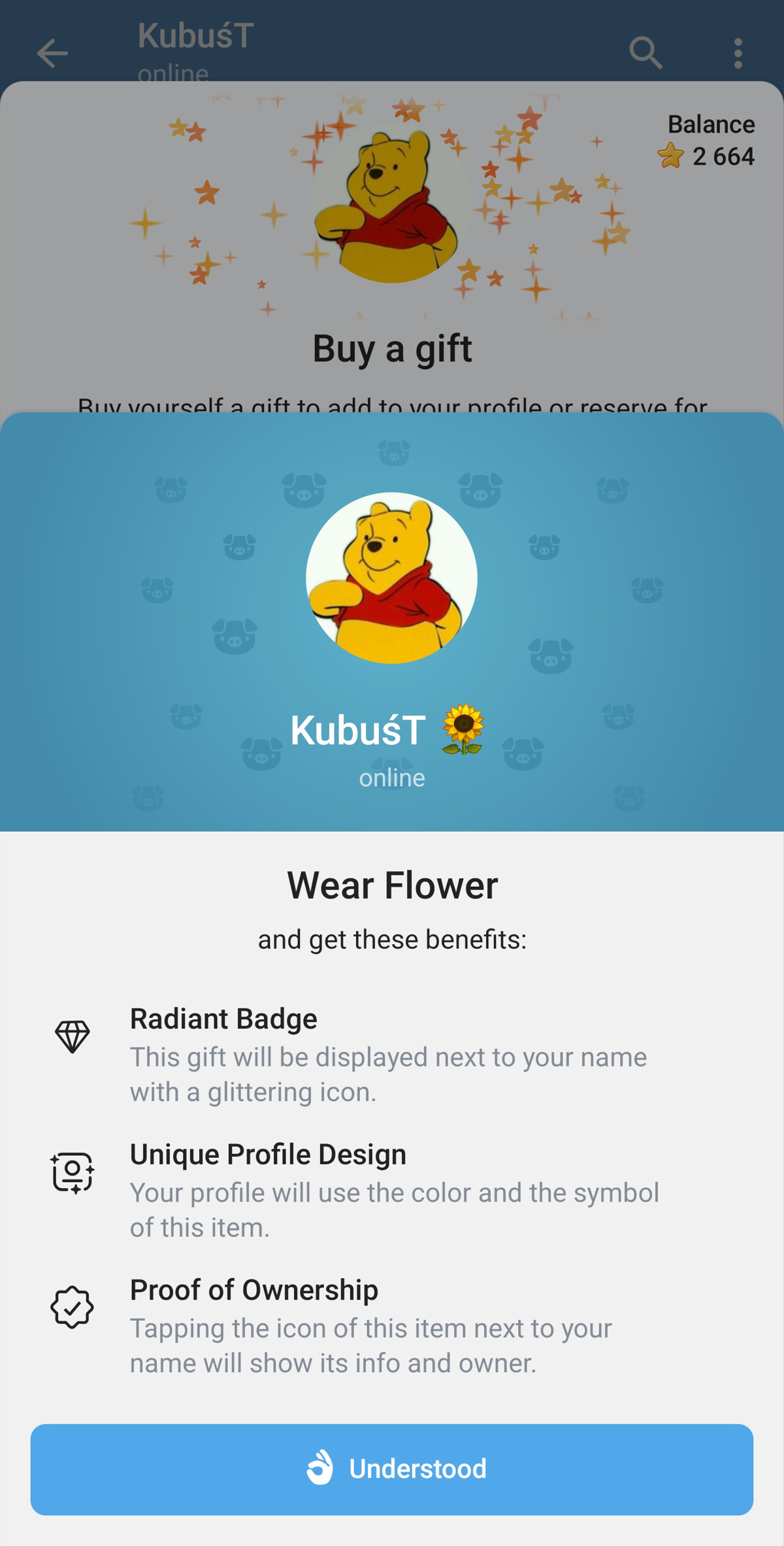Go back with the arrow icon
784x1546 pixels.
tap(52, 53)
